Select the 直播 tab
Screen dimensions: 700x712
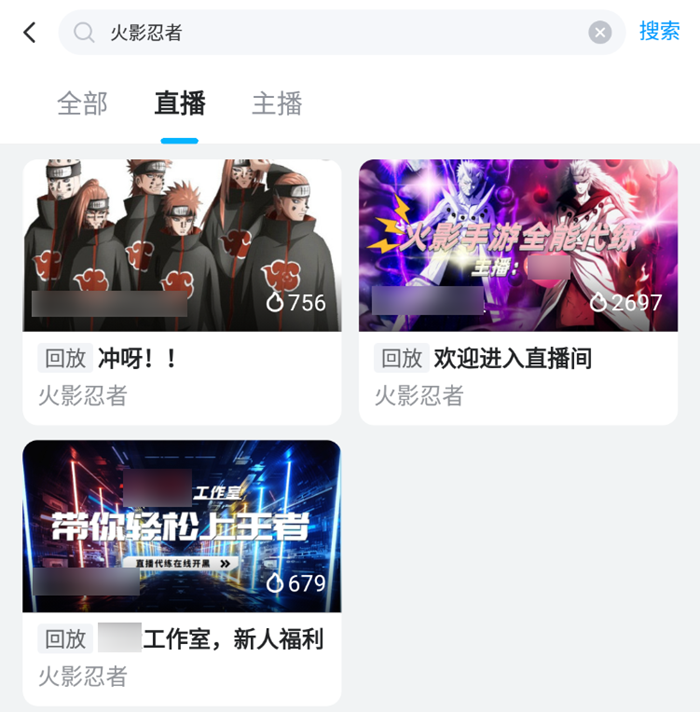coord(180,104)
